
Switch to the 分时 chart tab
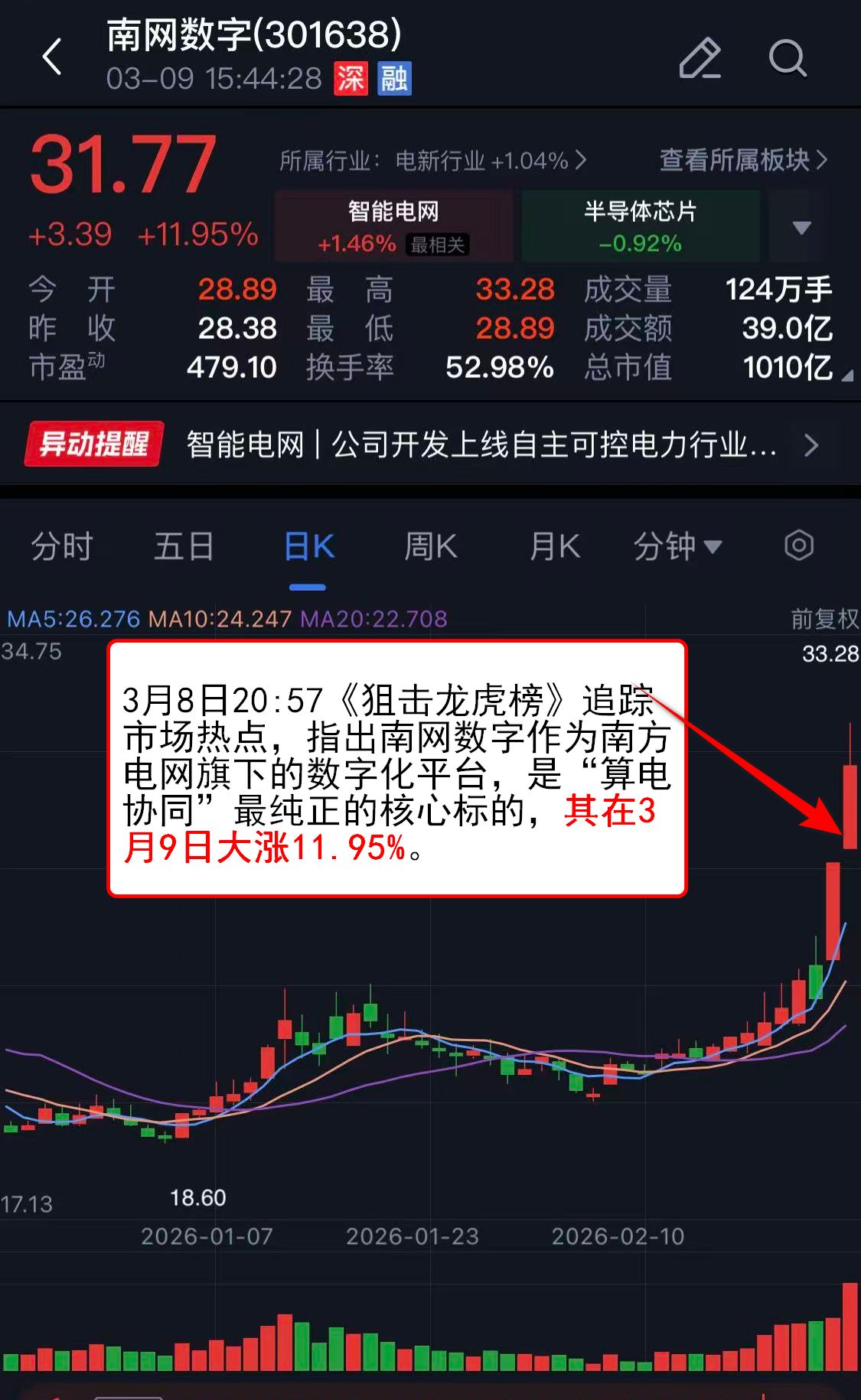coord(62,546)
